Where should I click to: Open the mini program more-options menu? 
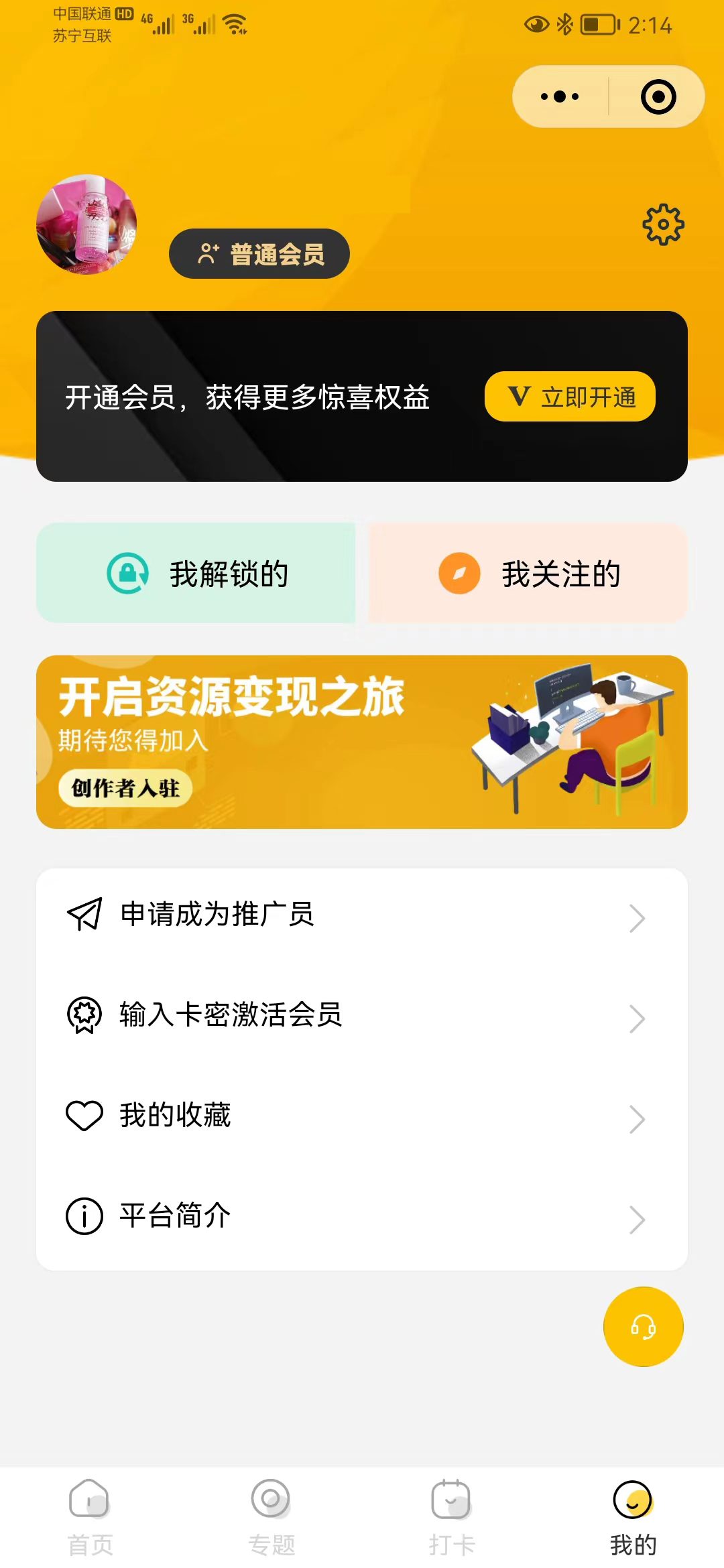pyautogui.click(x=560, y=96)
